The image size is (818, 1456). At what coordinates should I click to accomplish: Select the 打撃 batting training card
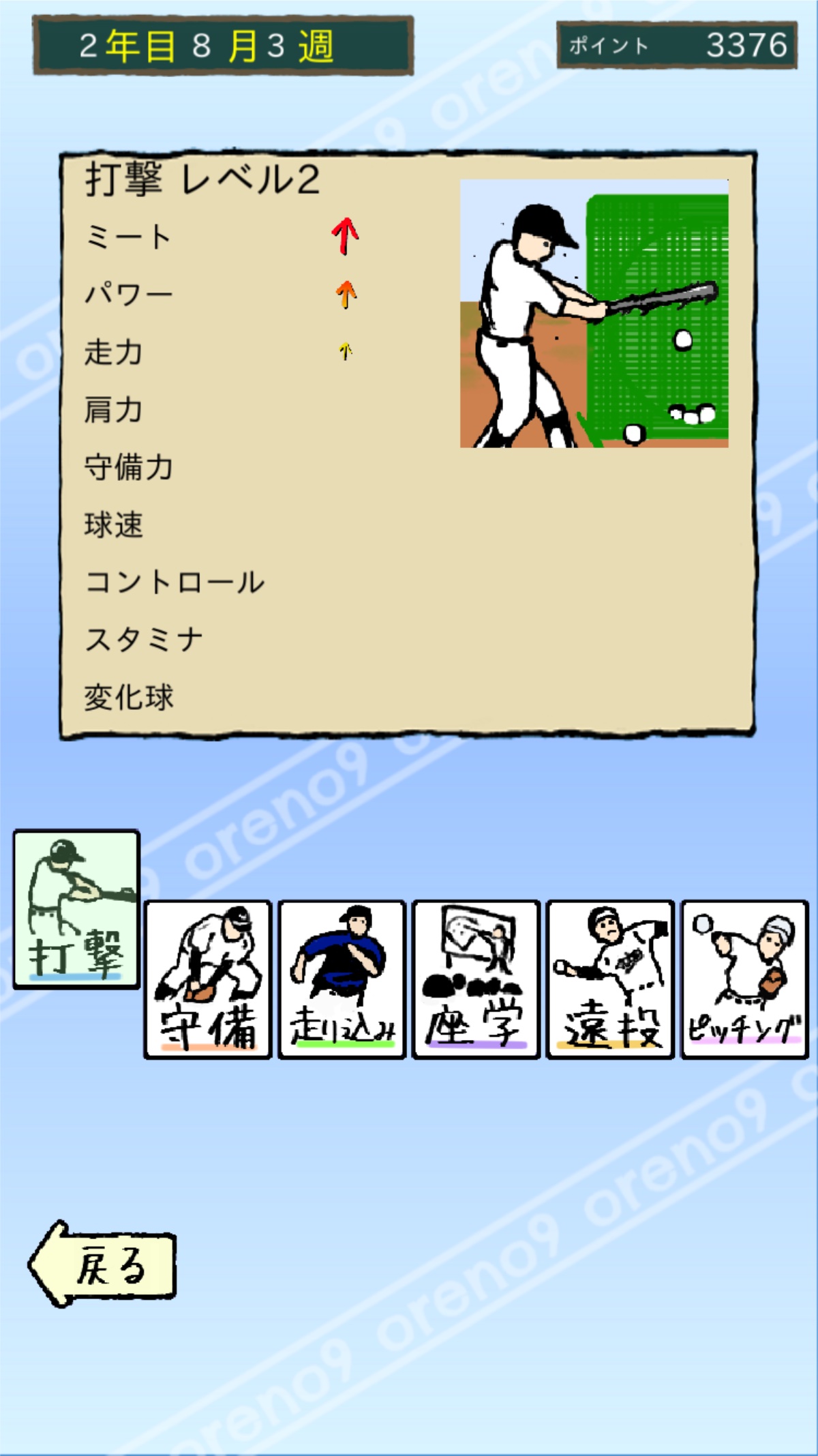click(x=76, y=909)
